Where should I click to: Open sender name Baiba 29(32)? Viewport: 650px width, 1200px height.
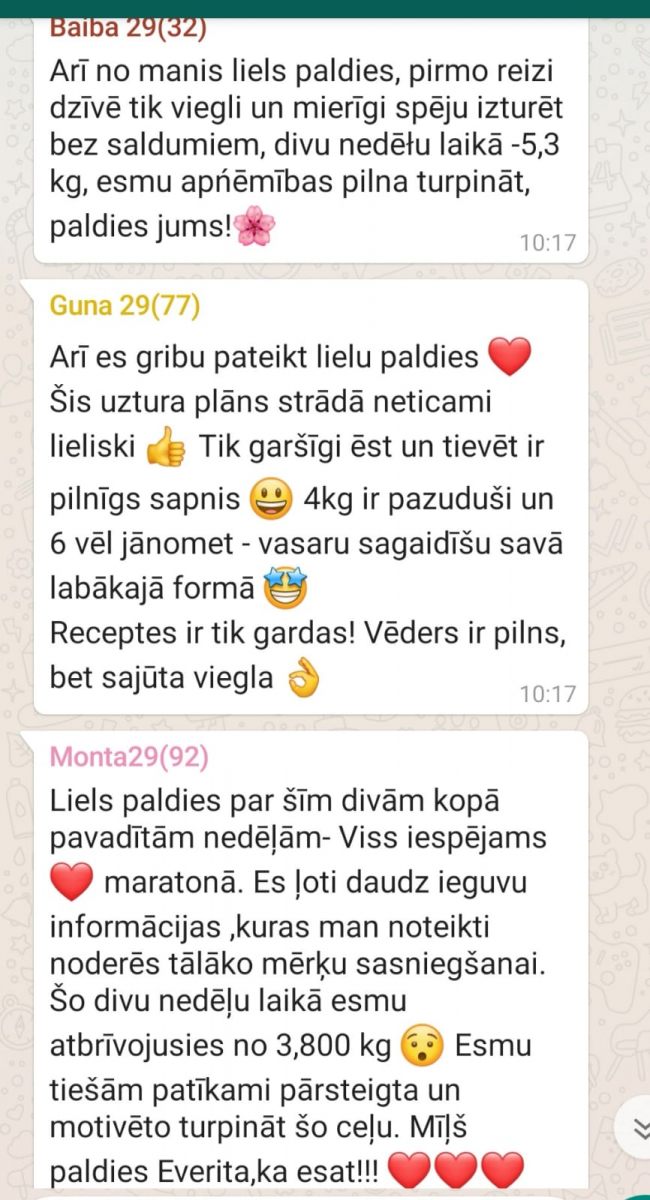pyautogui.click(x=128, y=29)
